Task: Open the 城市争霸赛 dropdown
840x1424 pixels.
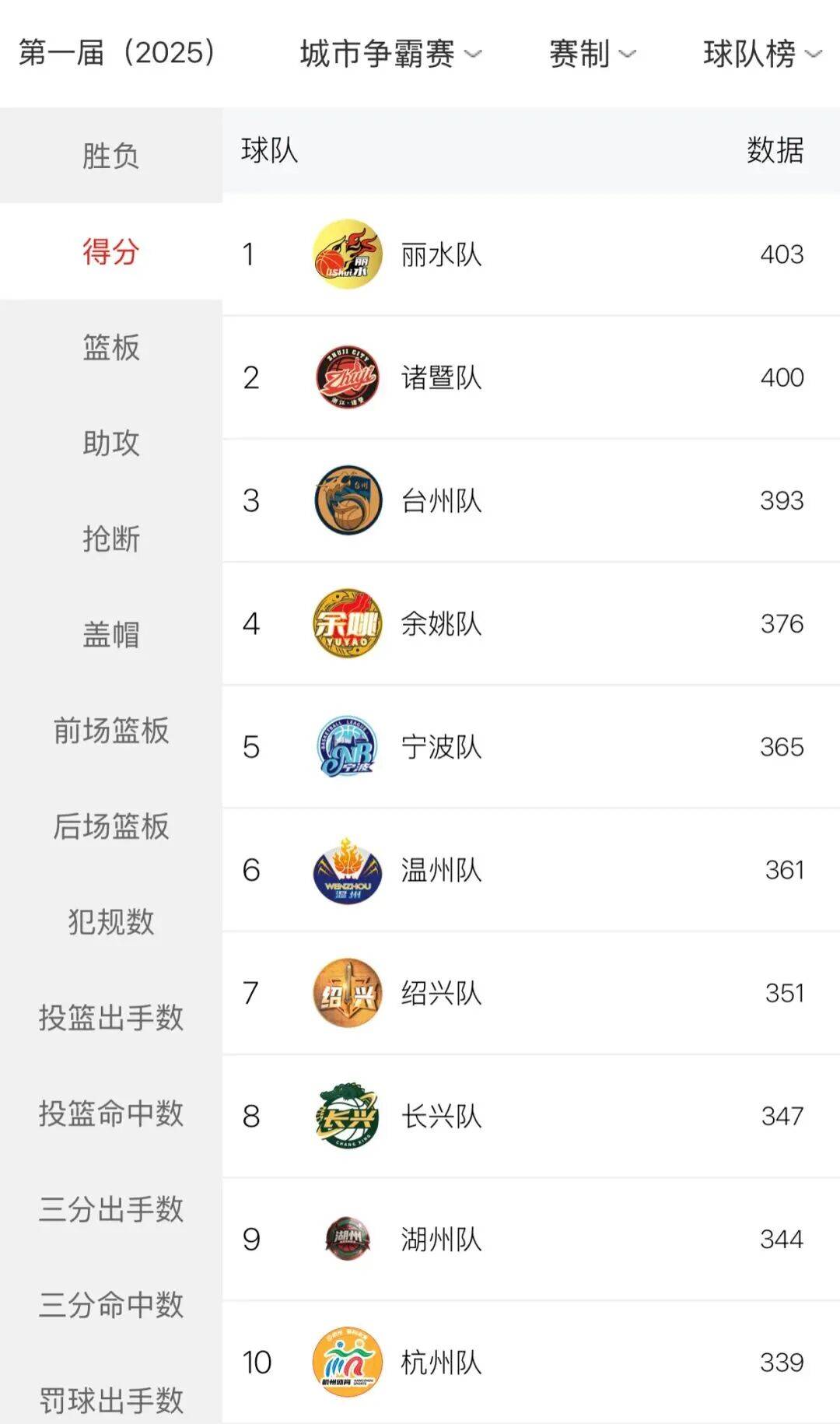Action: click(x=390, y=54)
